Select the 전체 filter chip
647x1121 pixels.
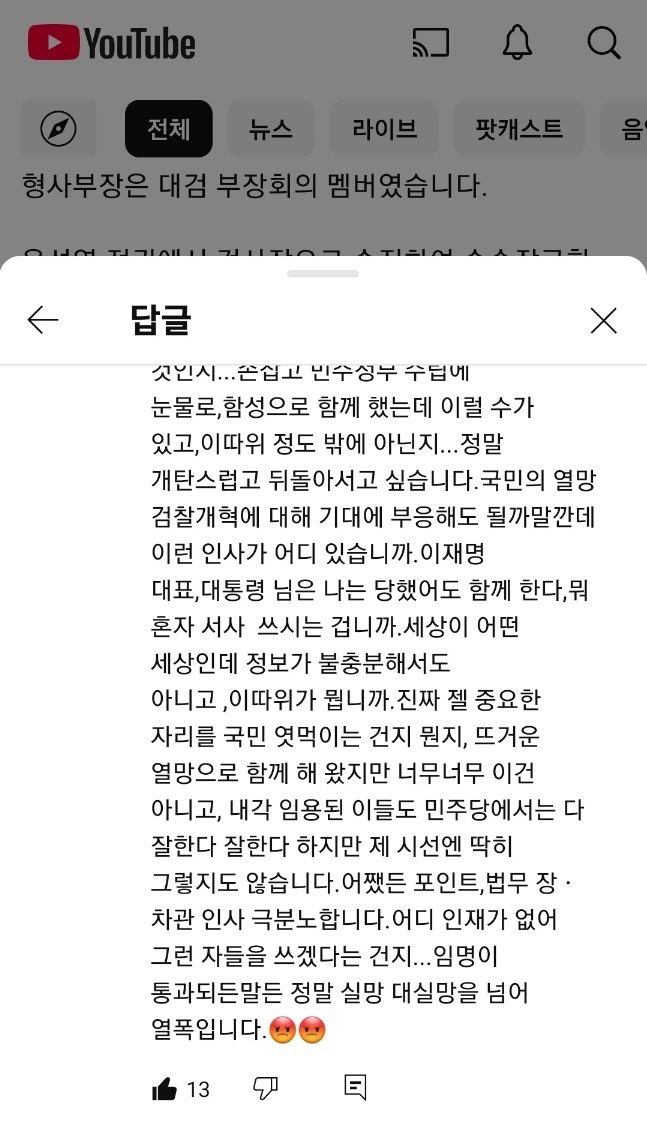[168, 129]
